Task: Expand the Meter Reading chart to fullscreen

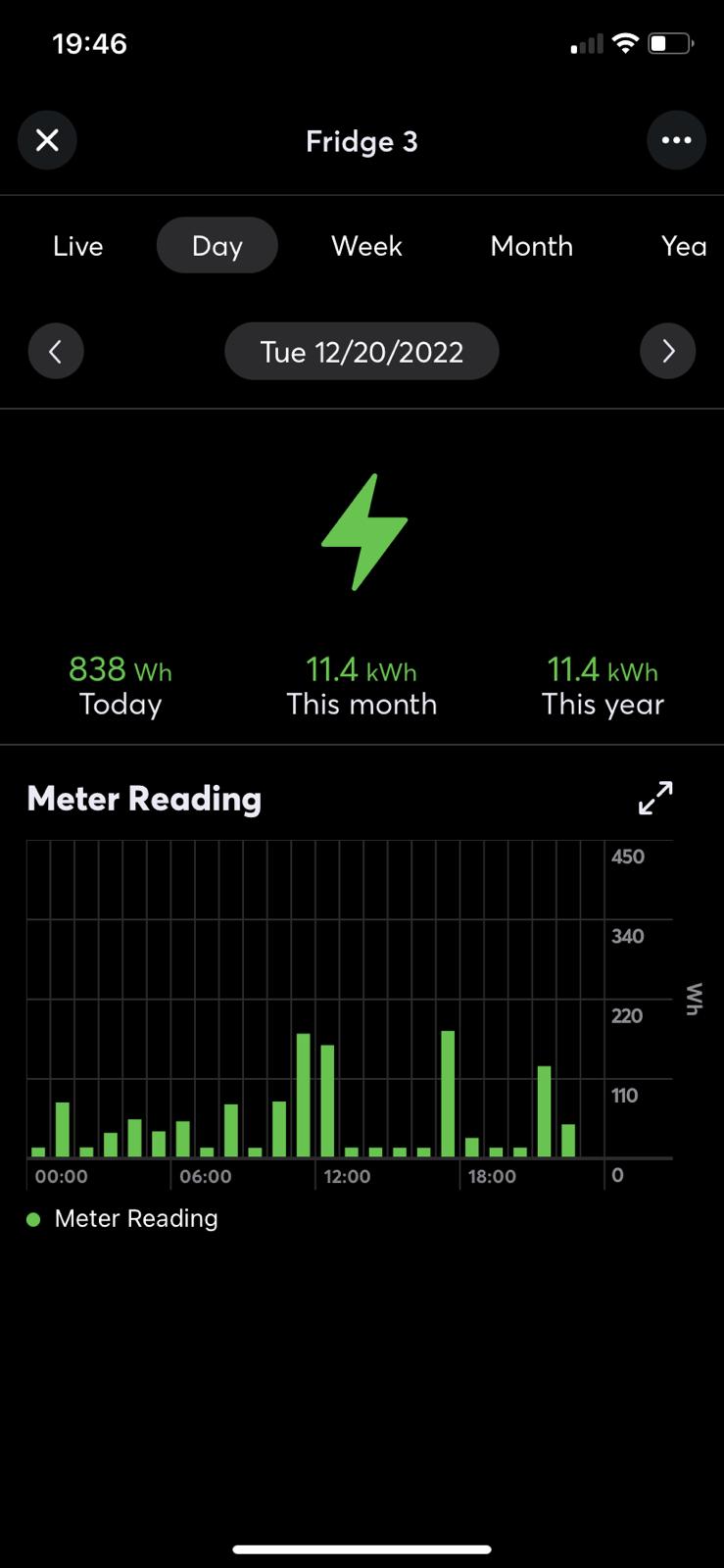Action: [x=655, y=798]
